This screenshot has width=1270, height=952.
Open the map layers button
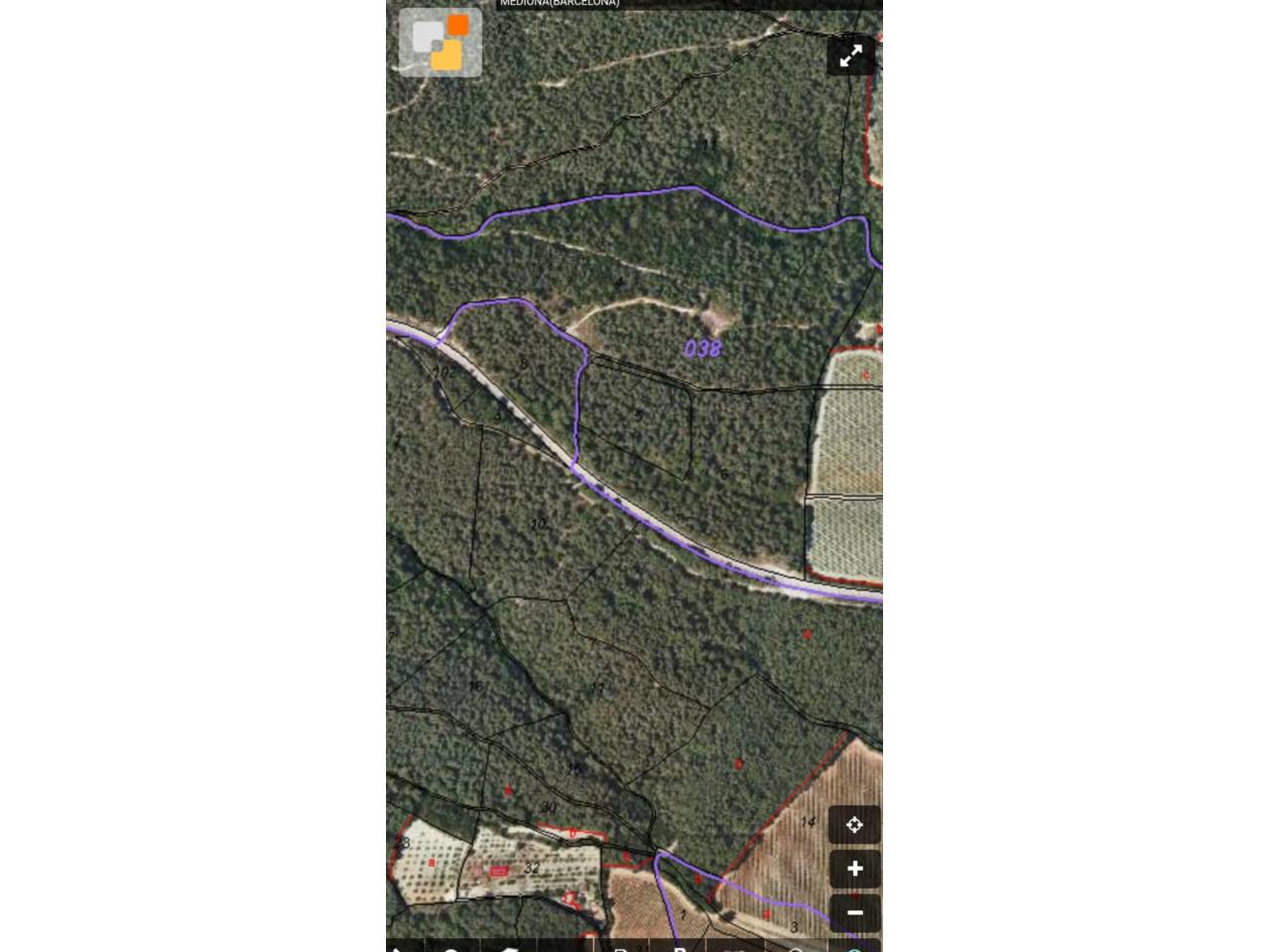pos(441,44)
